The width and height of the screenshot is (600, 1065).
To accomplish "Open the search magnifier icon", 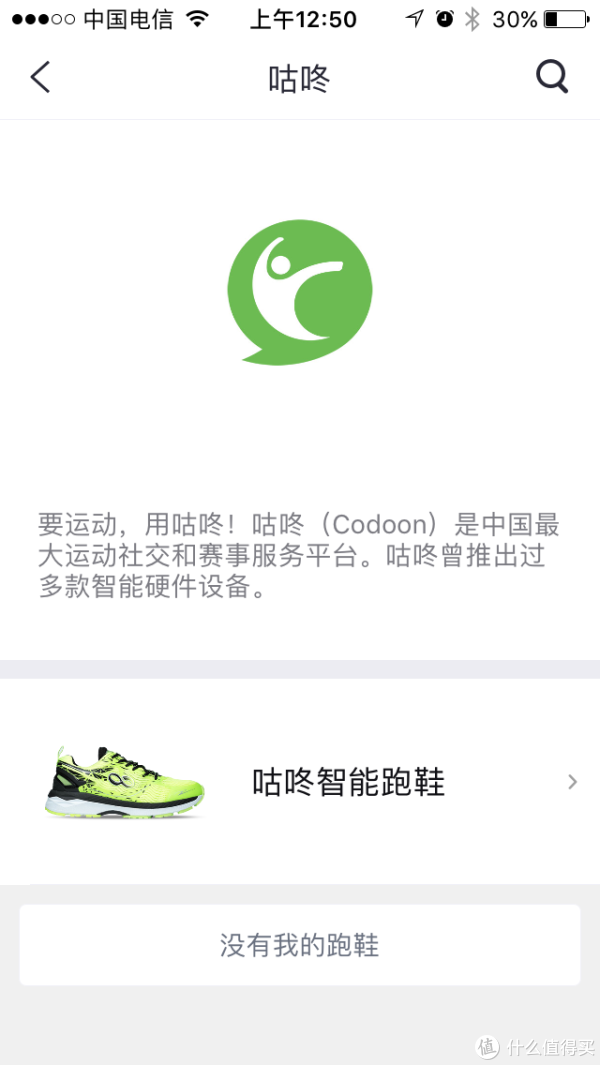I will 552,77.
